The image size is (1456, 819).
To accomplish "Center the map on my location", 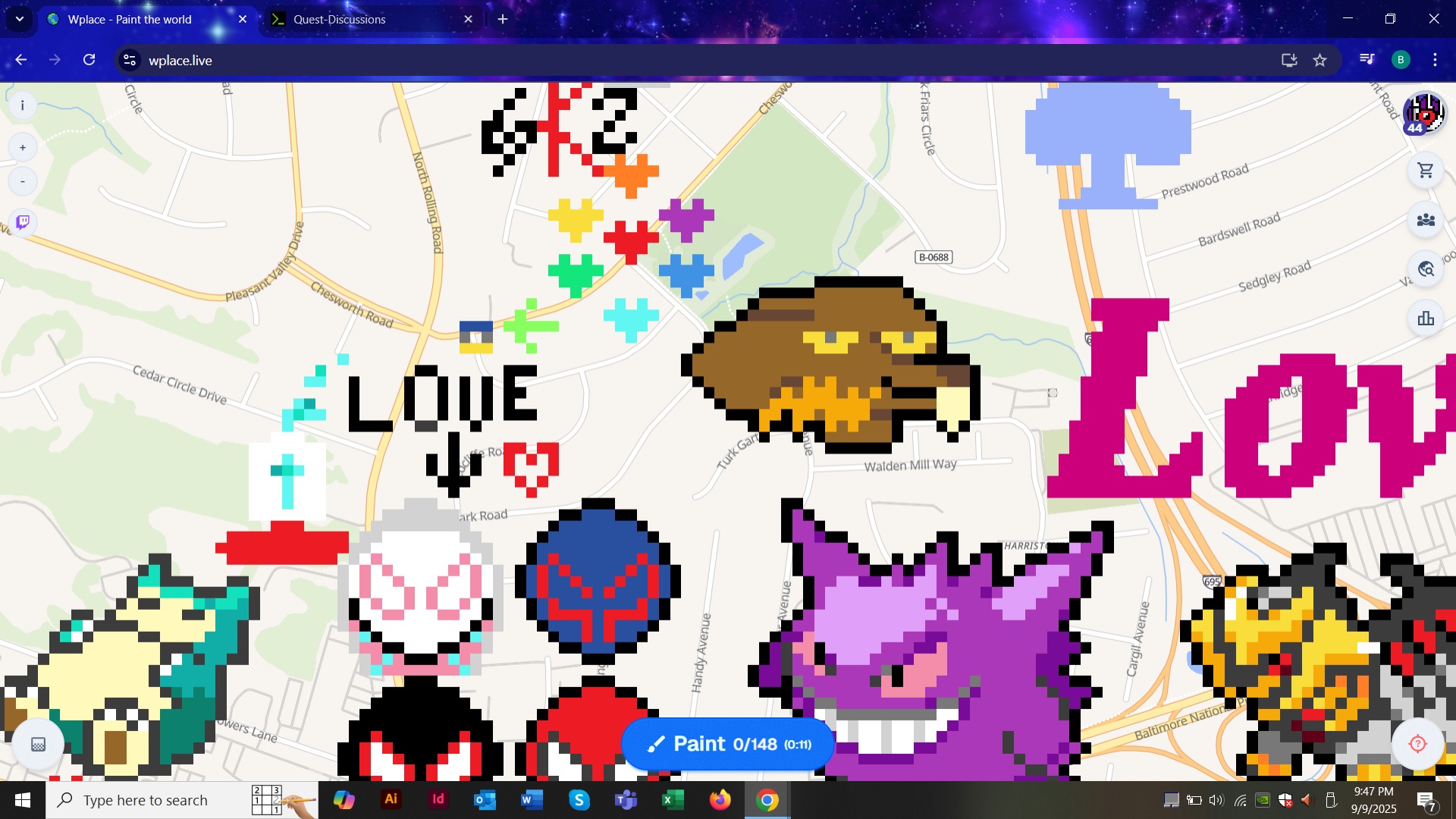I will [1417, 744].
